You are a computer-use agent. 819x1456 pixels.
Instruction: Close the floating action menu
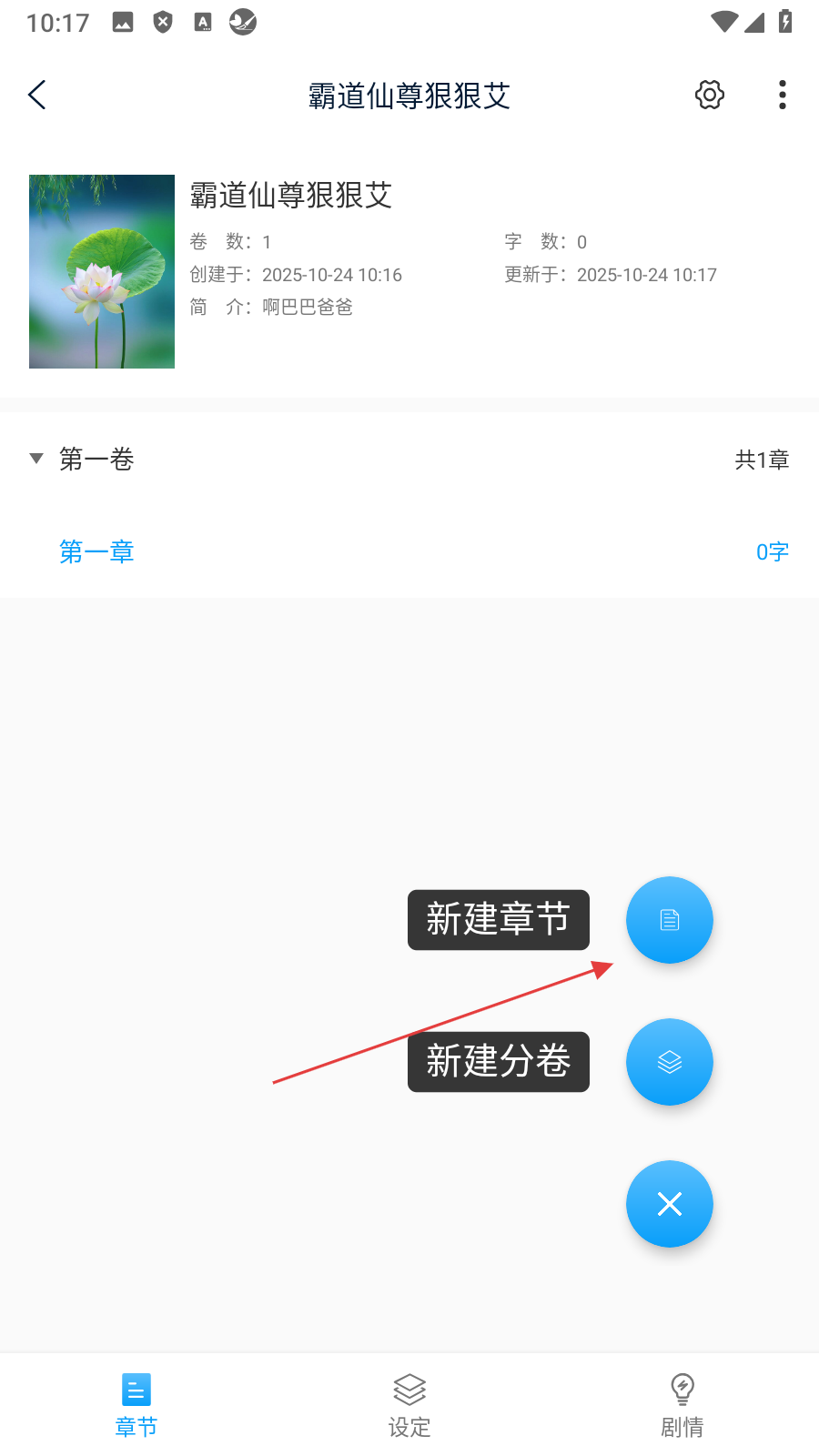[669, 1204]
